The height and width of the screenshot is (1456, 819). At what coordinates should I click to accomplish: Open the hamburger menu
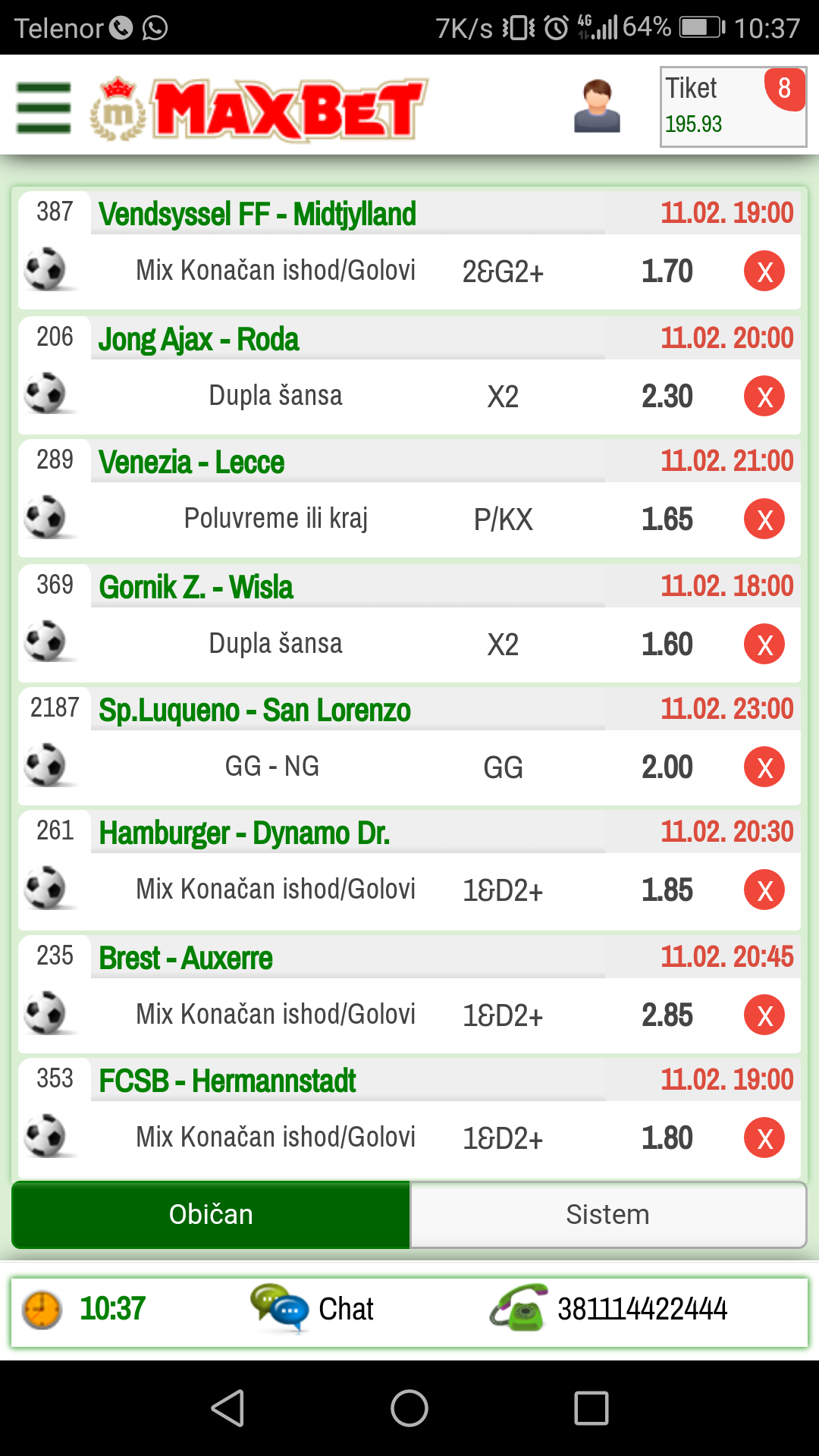pyautogui.click(x=44, y=108)
